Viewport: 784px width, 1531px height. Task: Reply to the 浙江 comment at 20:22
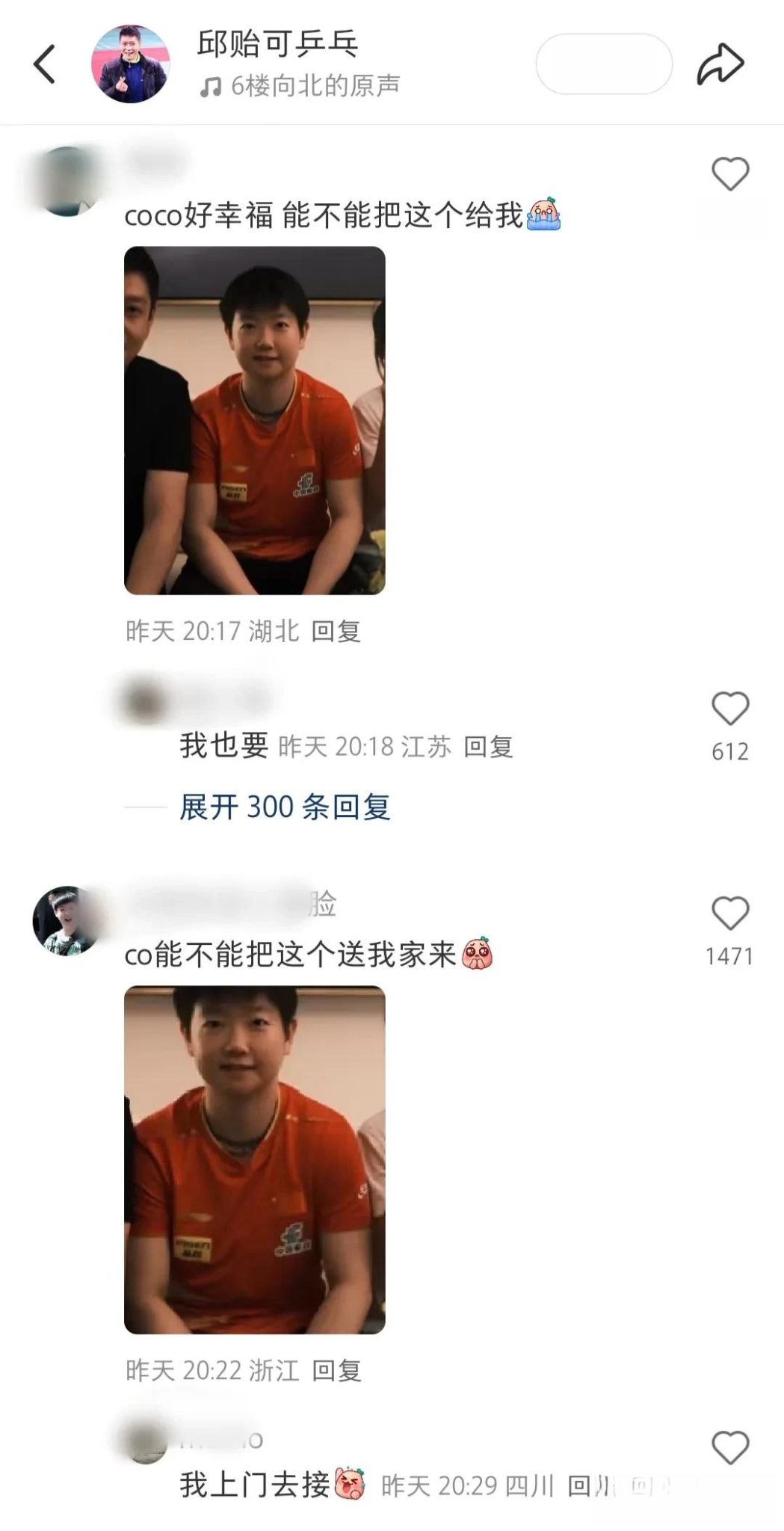pyautogui.click(x=336, y=1371)
